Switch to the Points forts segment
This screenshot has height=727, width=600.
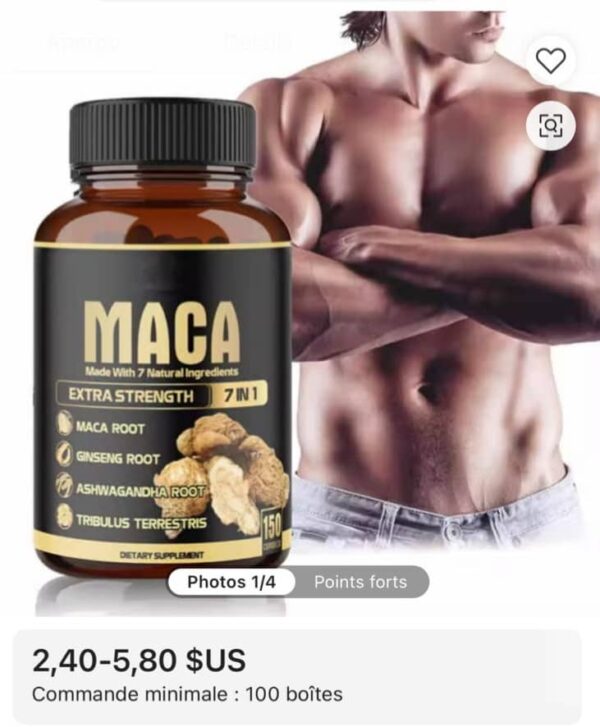coord(360,581)
